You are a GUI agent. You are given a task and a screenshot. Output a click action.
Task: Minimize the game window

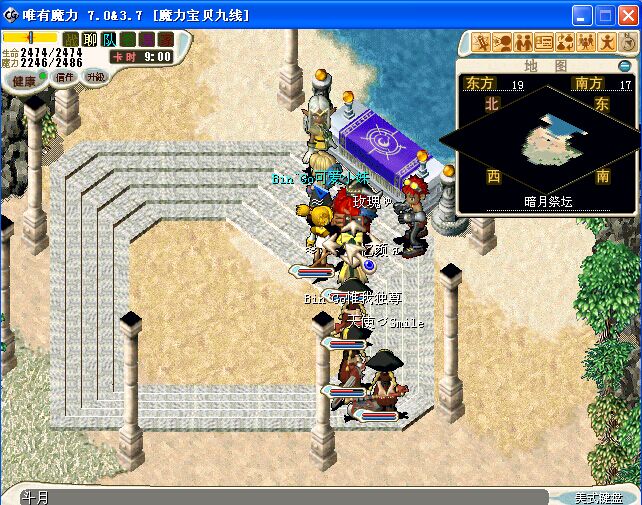[583, 15]
